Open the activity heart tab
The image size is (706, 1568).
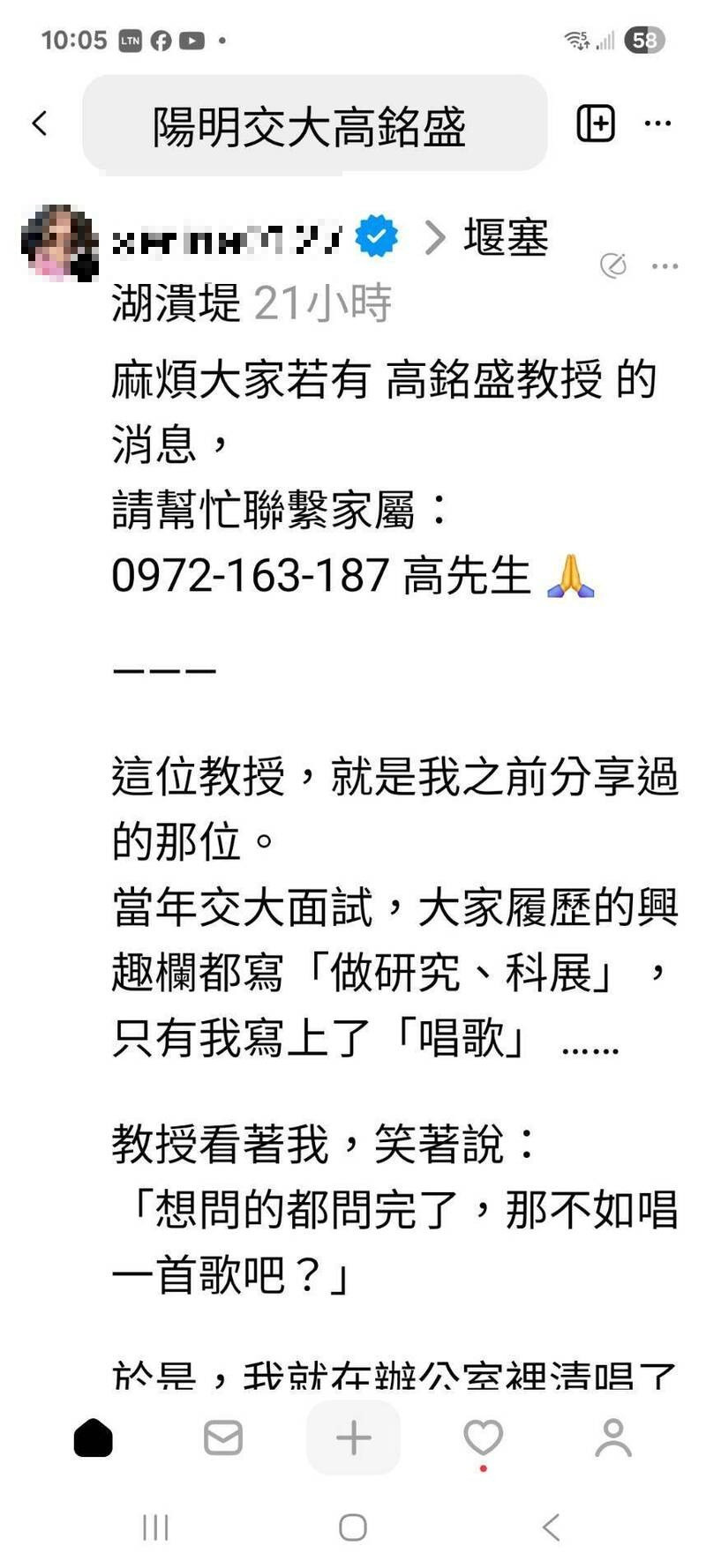(483, 1438)
